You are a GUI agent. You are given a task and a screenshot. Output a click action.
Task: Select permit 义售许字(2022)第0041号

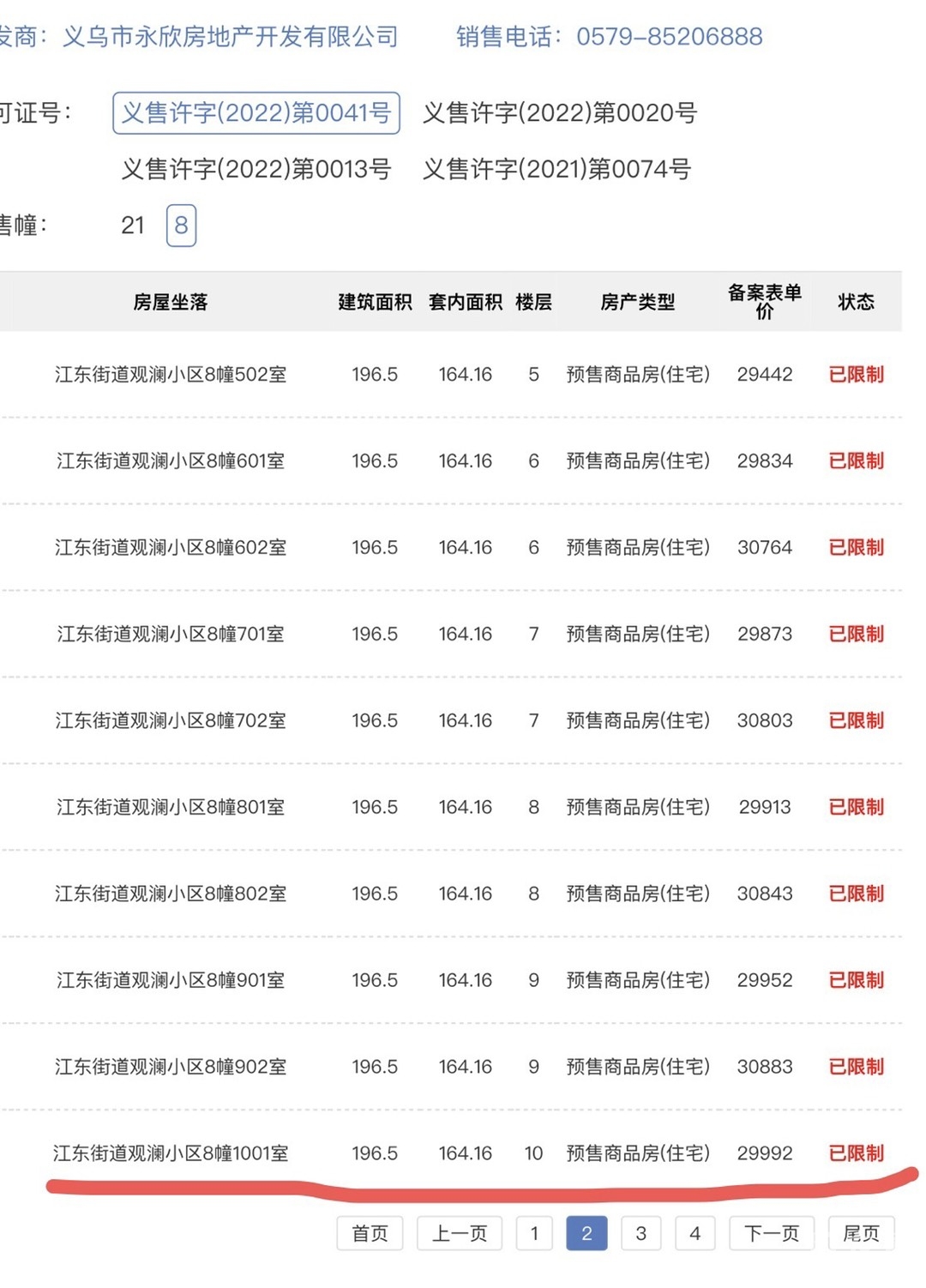pos(256,113)
